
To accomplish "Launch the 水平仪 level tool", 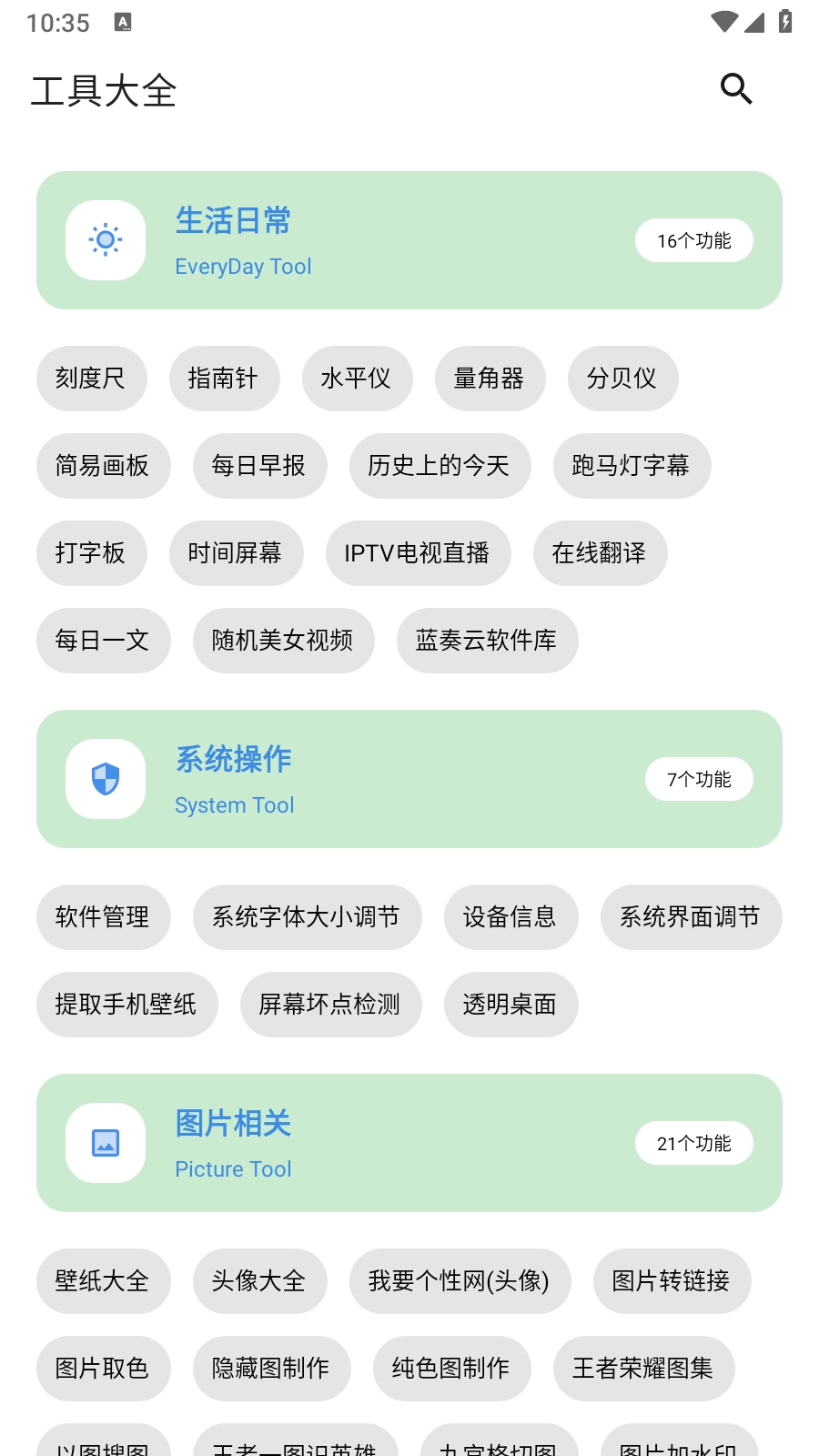I will tap(357, 379).
